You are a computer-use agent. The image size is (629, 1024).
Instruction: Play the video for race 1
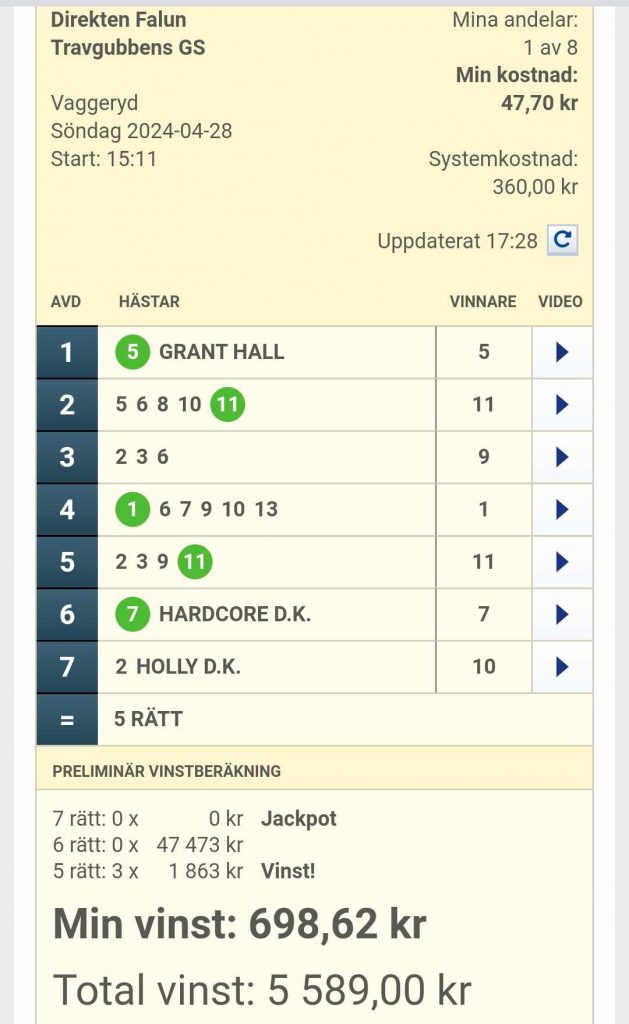pos(562,352)
